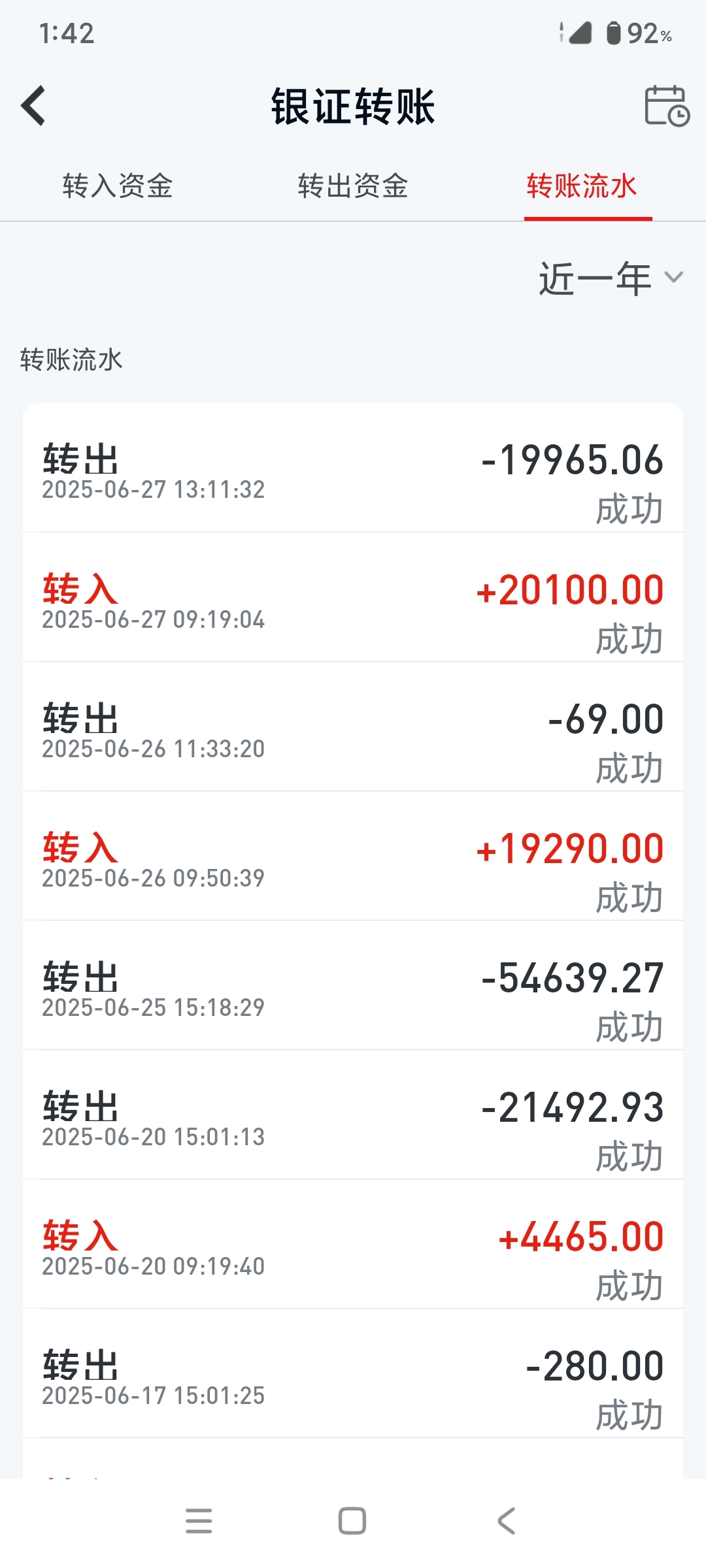Viewport: 706px width, 1568px height.
Task: Select the 转账流水 tab
Action: [582, 186]
